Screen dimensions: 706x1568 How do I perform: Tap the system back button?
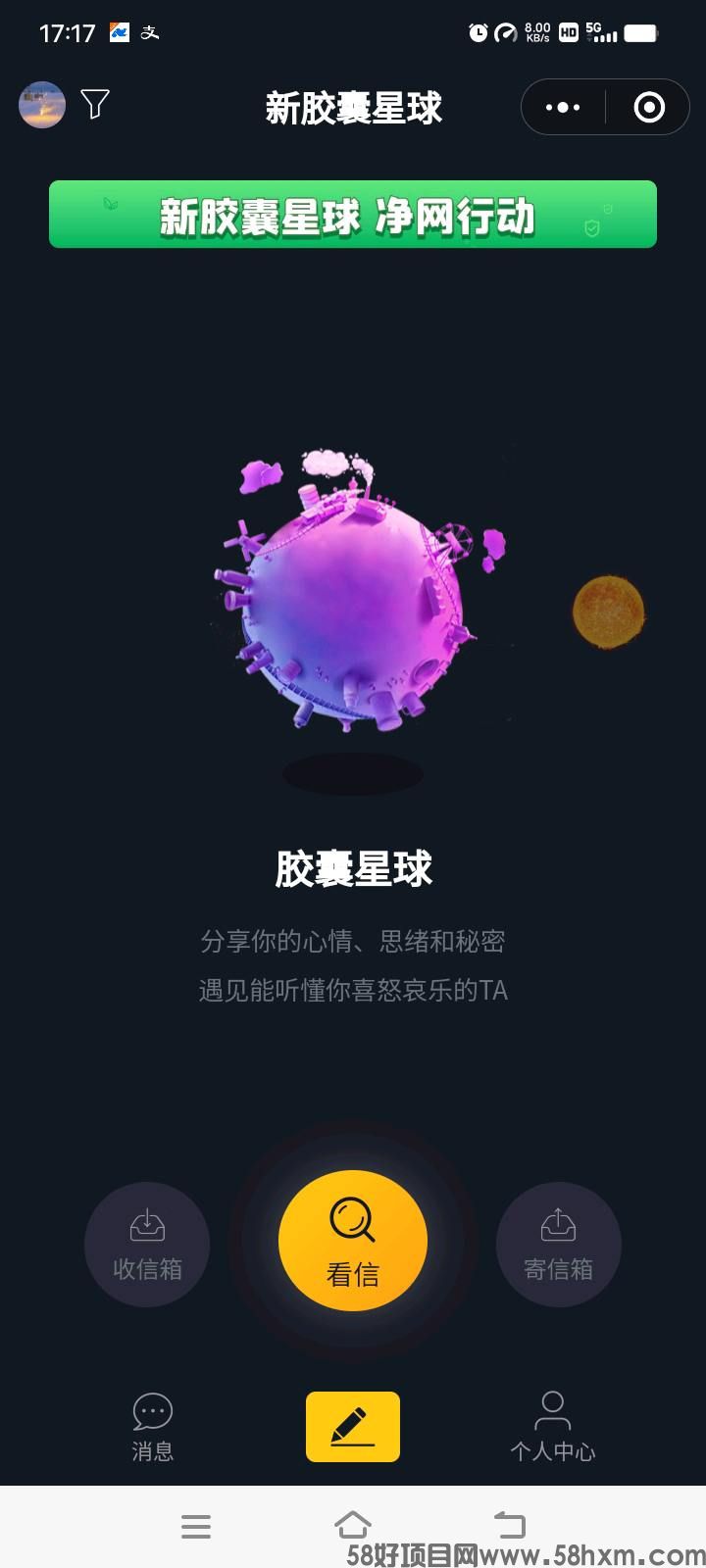pyautogui.click(x=510, y=1526)
